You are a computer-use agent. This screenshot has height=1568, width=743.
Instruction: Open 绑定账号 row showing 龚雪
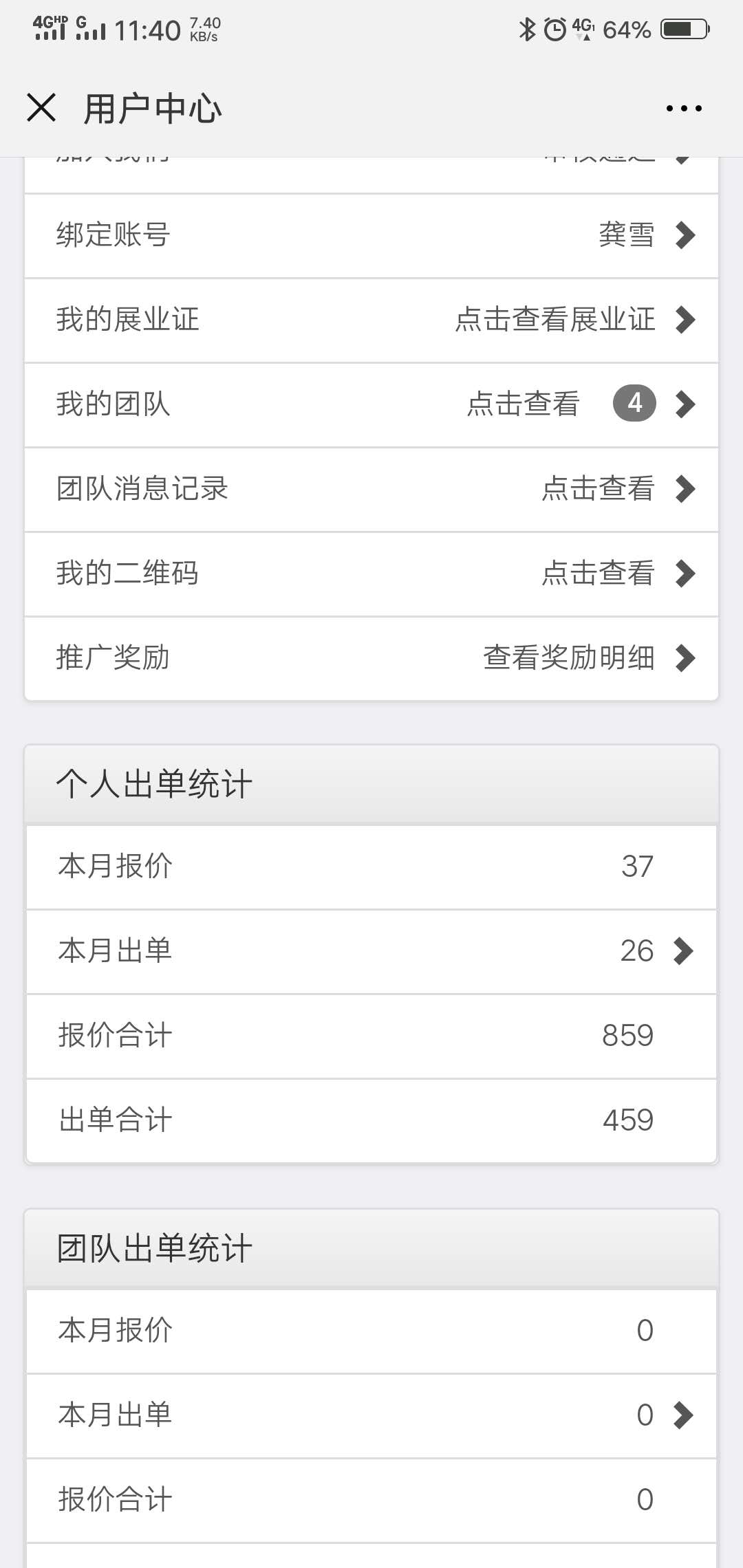[371, 235]
